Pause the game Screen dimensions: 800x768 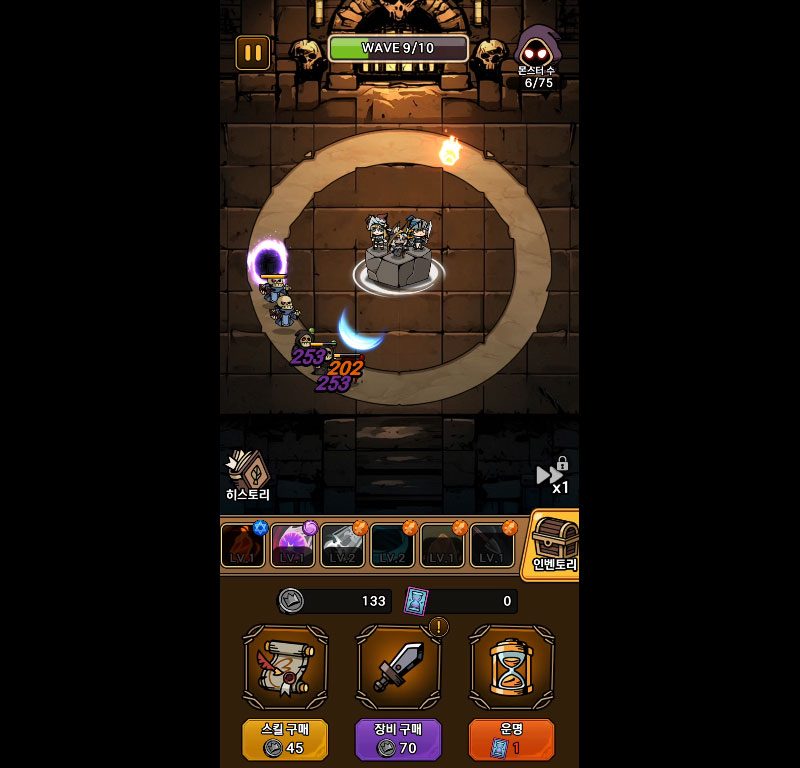click(x=252, y=52)
